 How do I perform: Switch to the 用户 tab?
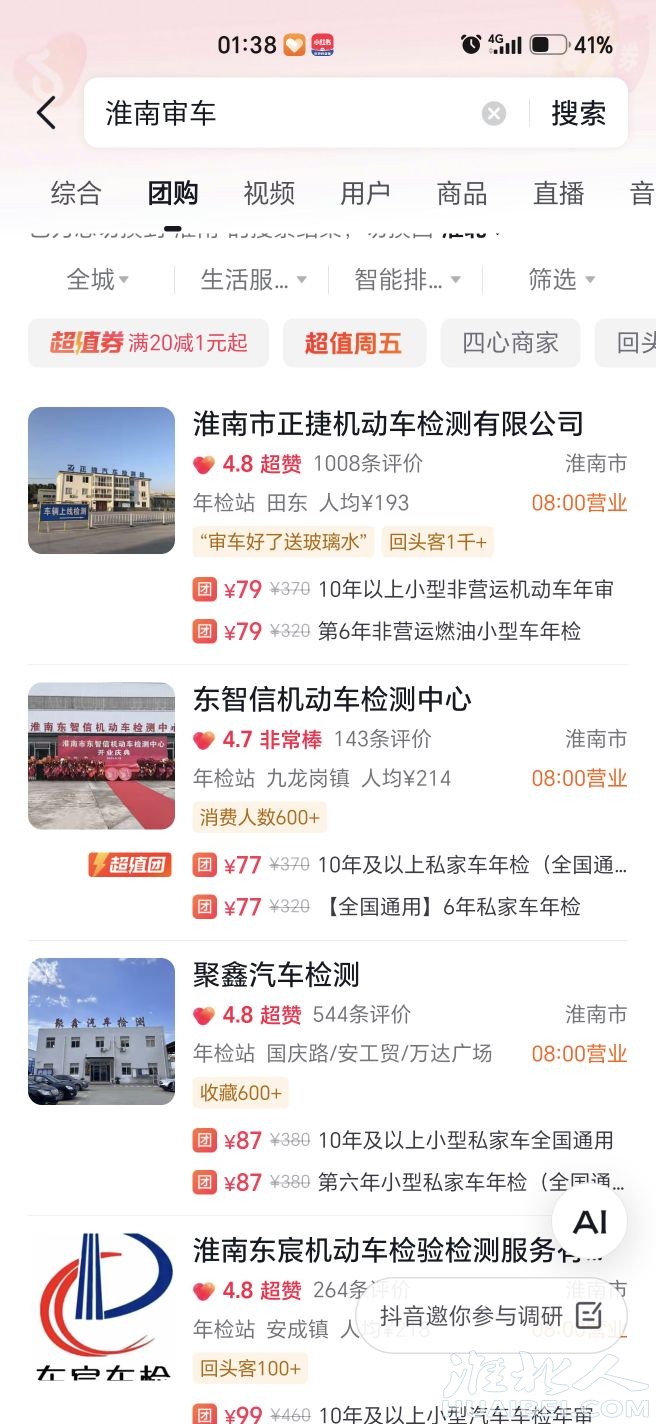click(365, 193)
